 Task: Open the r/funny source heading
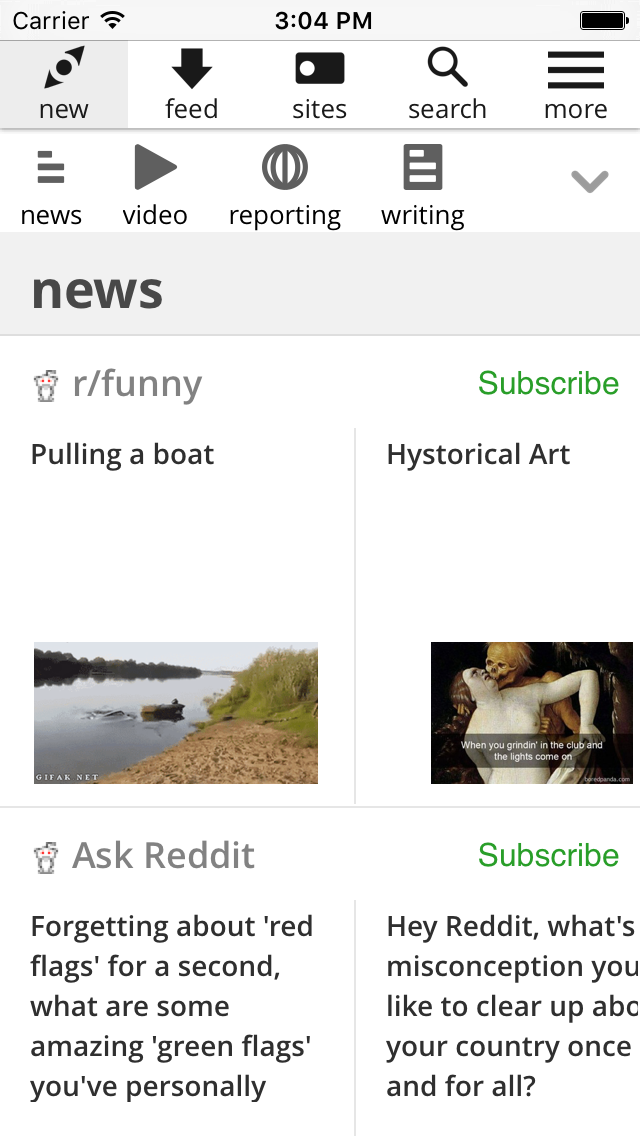(x=137, y=384)
